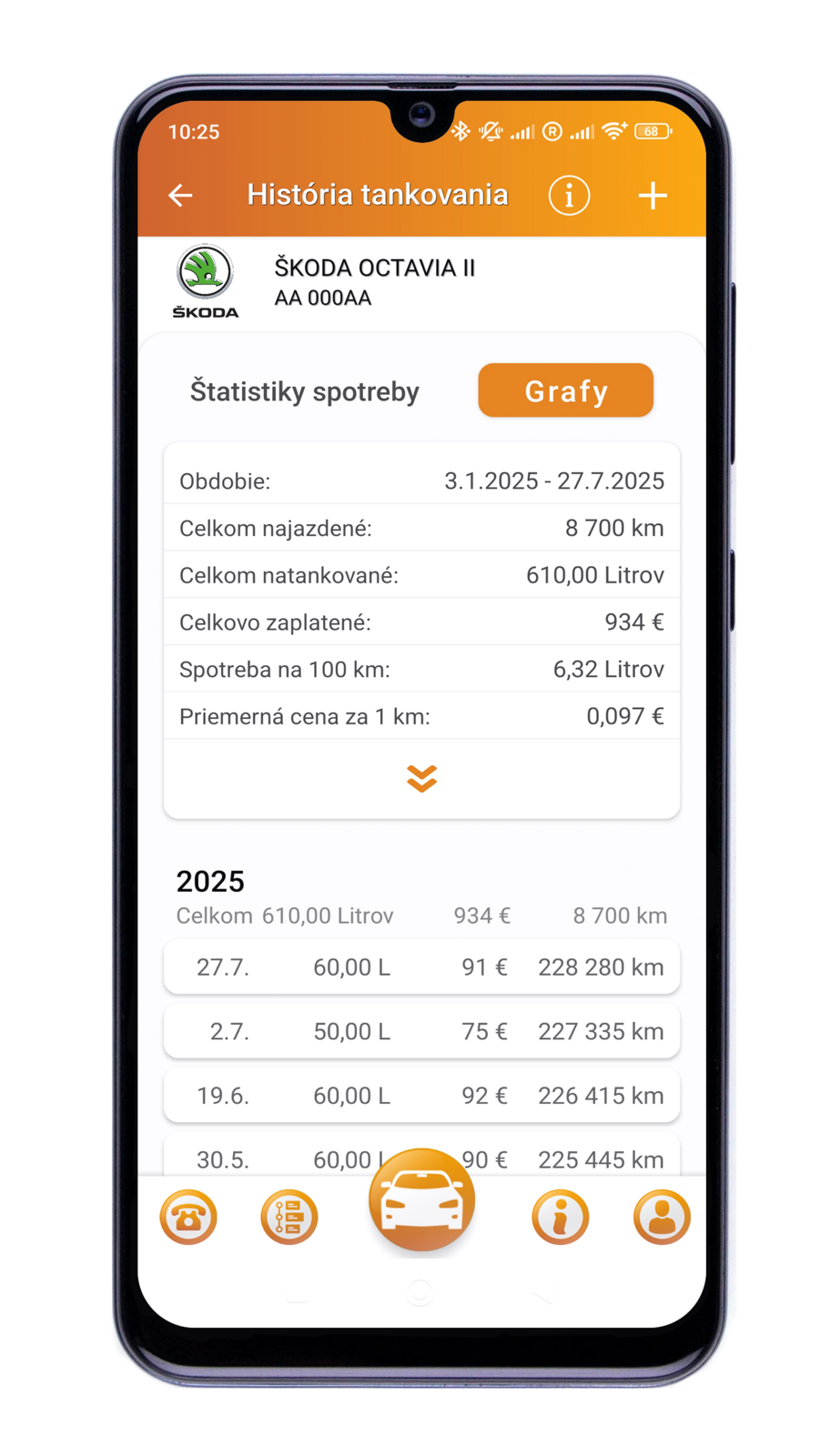This screenshot has height=1456, width=840.
Task: Add a new fueling record
Action: pyautogui.click(x=653, y=195)
